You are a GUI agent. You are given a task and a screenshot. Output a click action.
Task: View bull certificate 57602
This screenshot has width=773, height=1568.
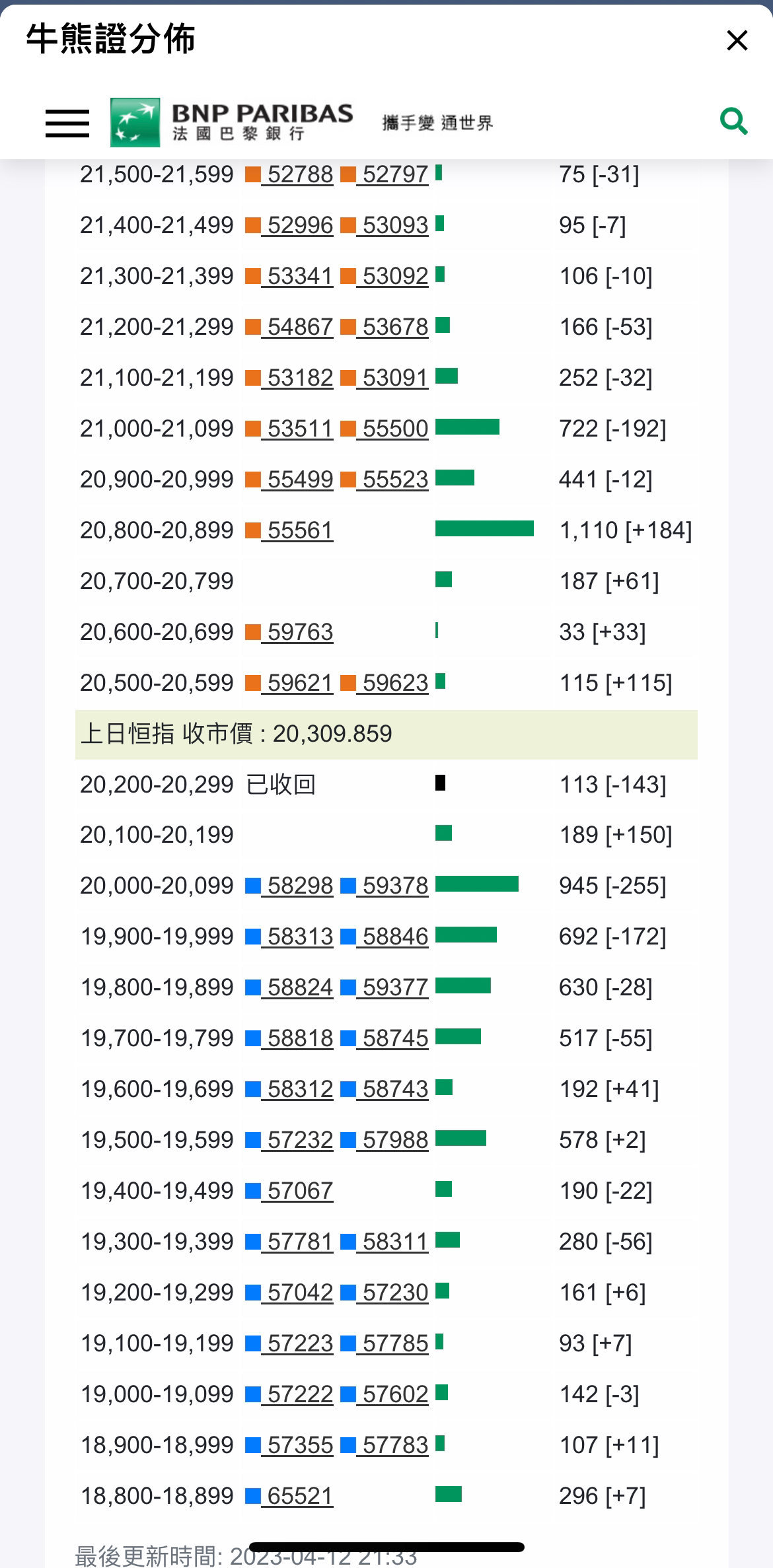coord(395,1394)
